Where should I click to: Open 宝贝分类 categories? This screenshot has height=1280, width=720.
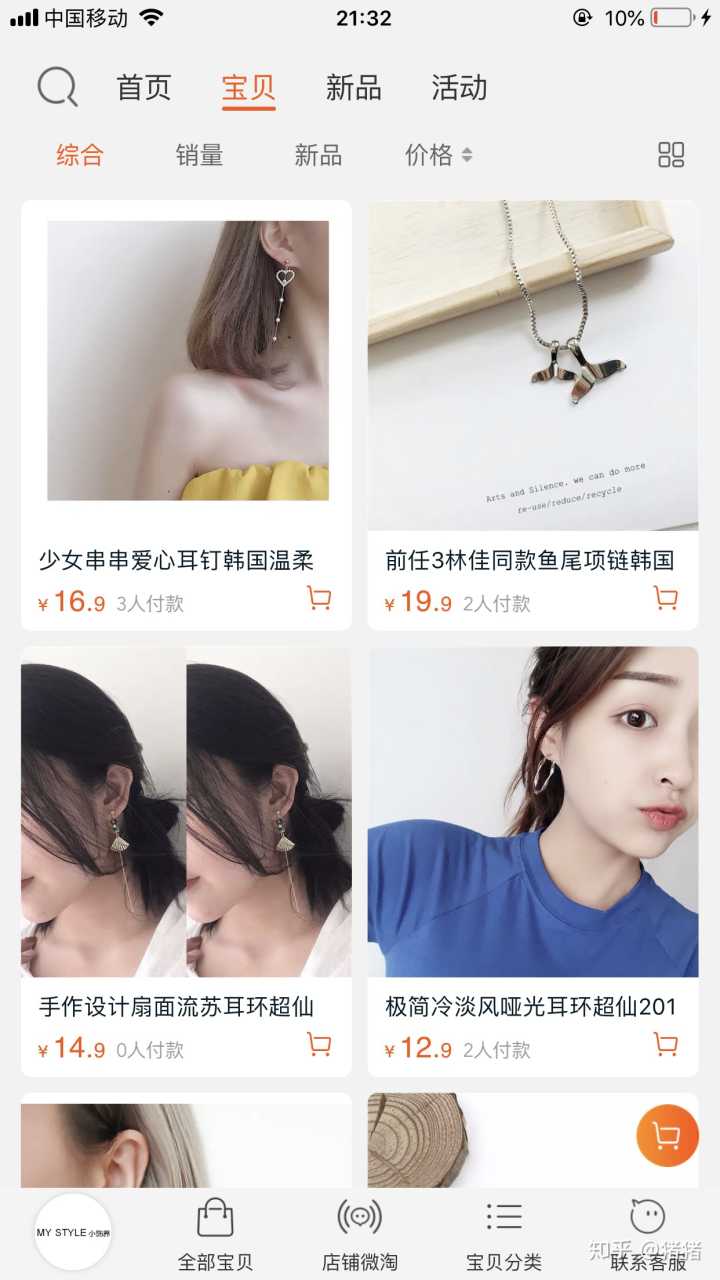[x=504, y=1234]
